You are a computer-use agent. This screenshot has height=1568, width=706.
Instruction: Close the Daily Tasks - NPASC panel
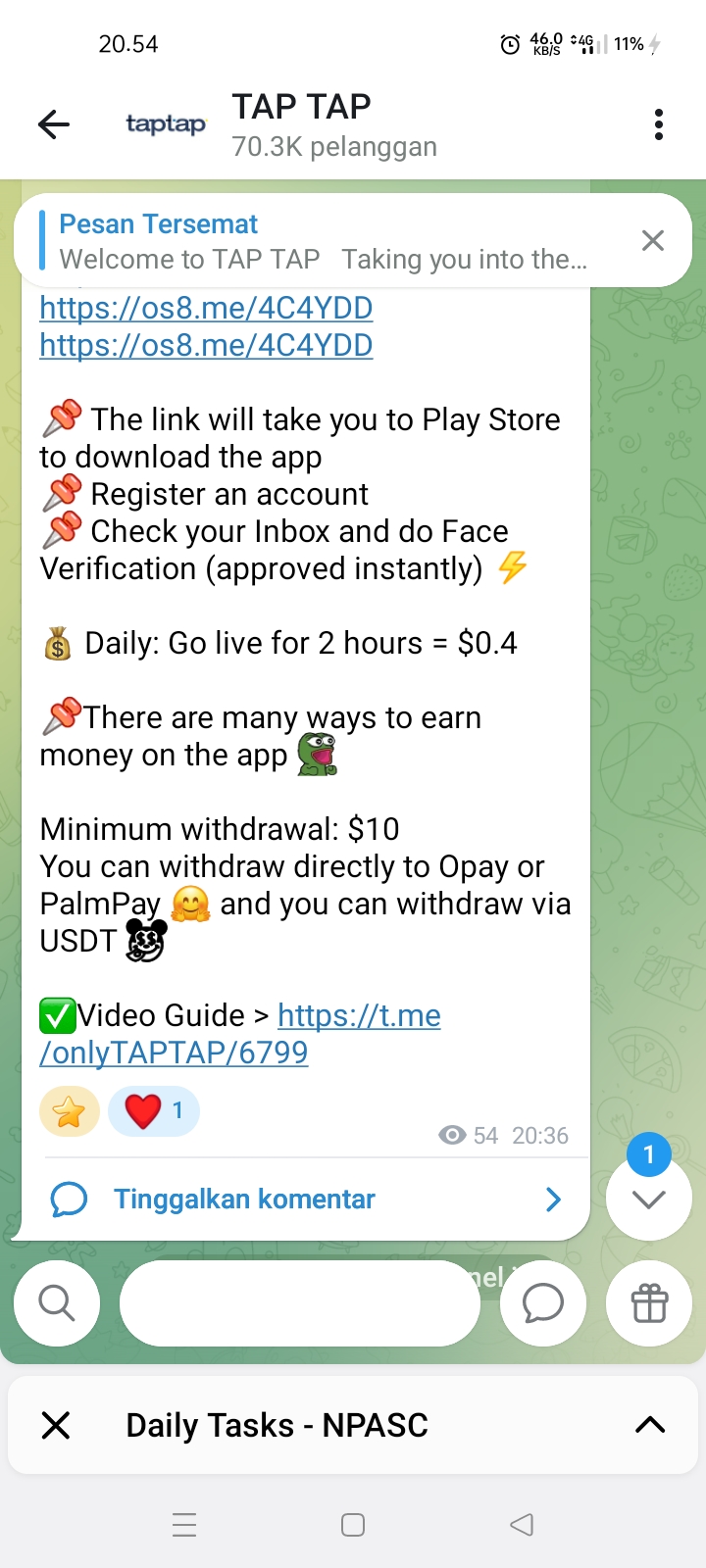coord(57,1425)
